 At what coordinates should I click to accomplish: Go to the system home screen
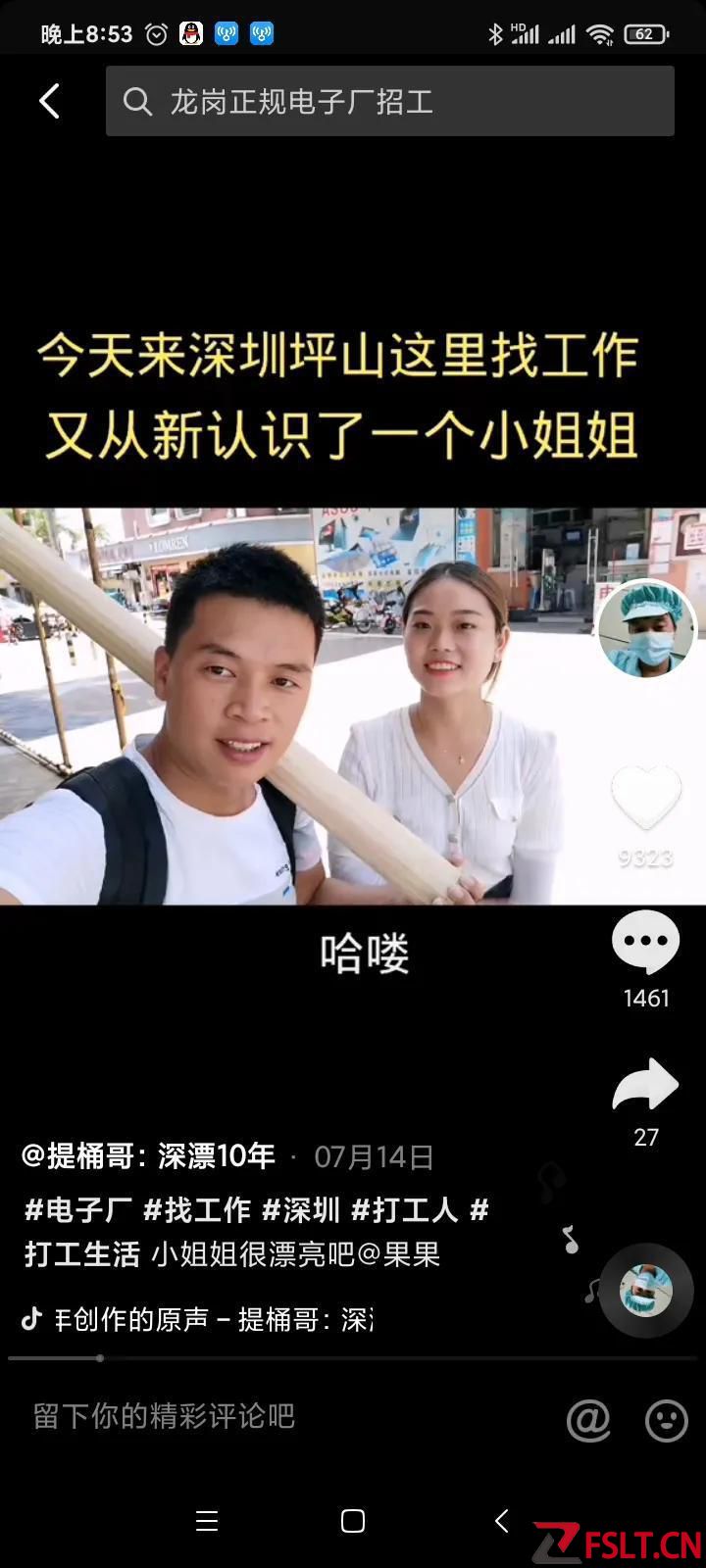point(353,1521)
